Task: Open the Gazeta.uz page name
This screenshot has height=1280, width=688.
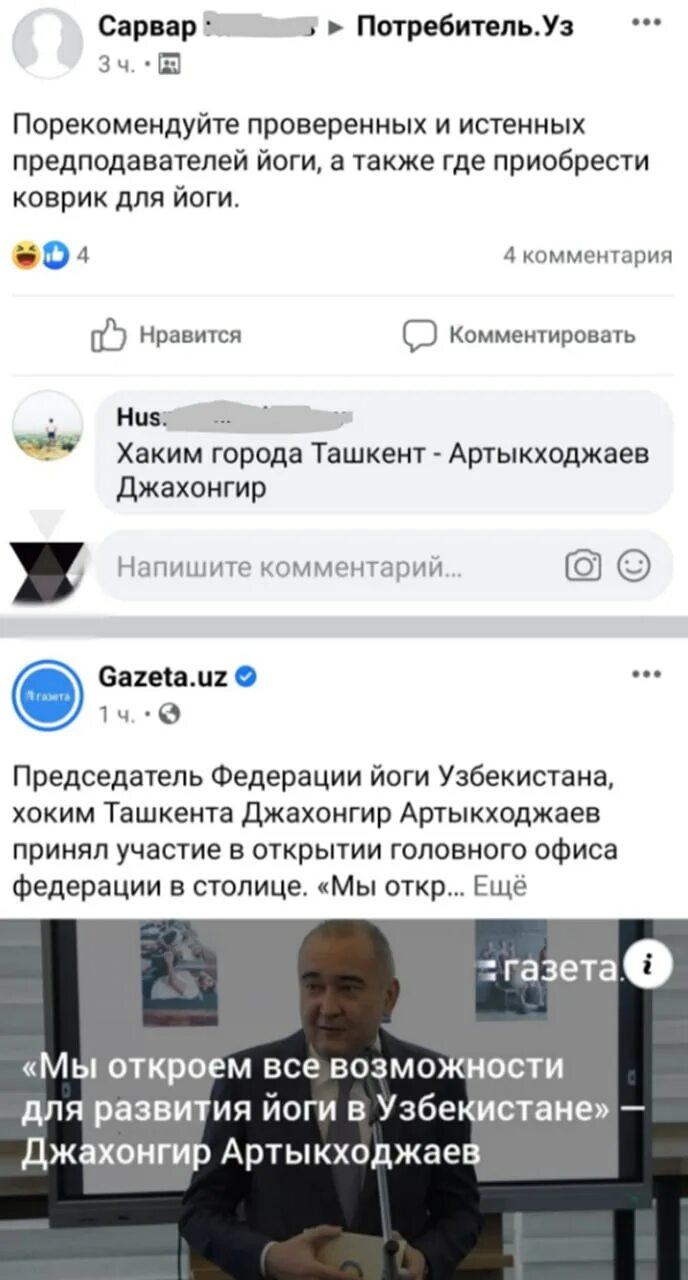Action: coord(163,679)
